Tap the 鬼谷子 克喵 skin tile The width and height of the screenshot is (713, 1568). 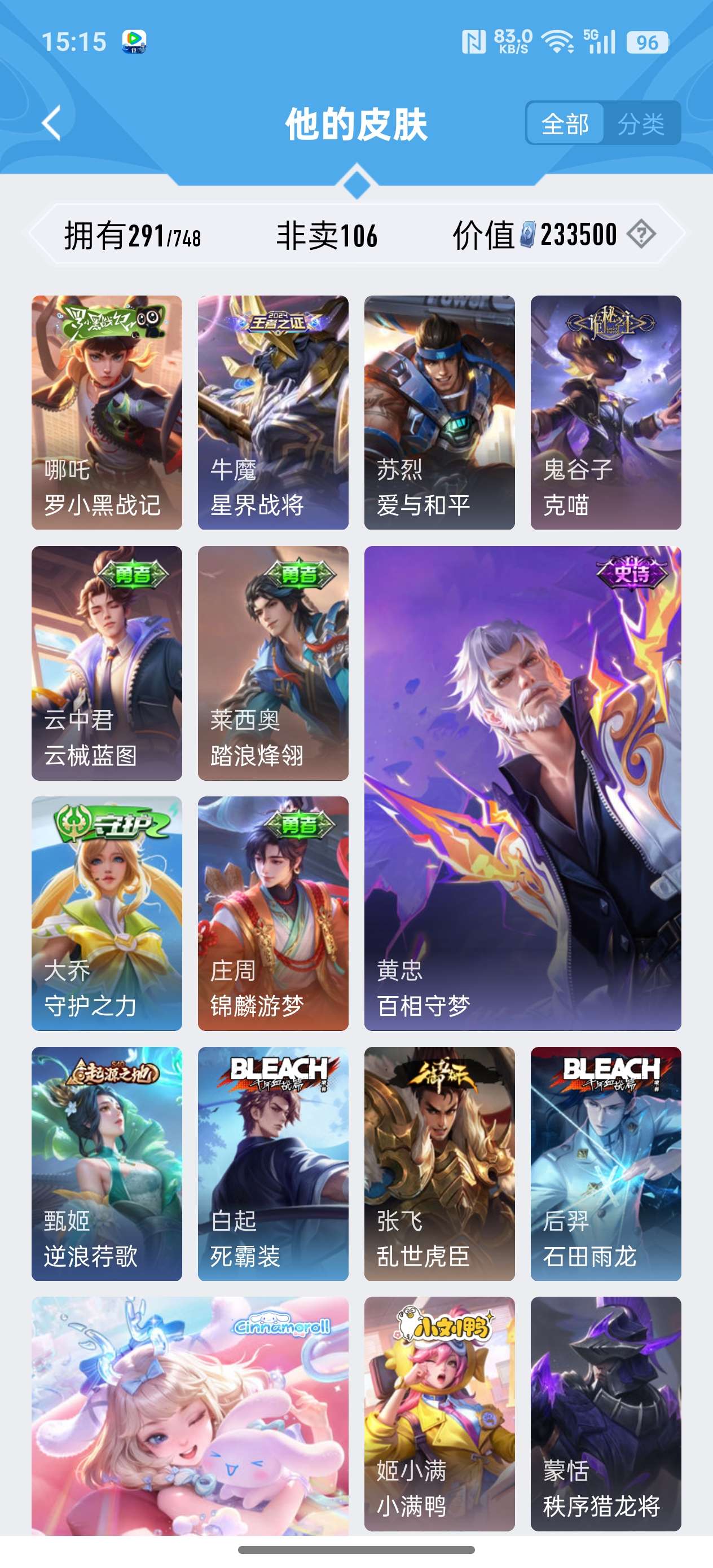(605, 412)
